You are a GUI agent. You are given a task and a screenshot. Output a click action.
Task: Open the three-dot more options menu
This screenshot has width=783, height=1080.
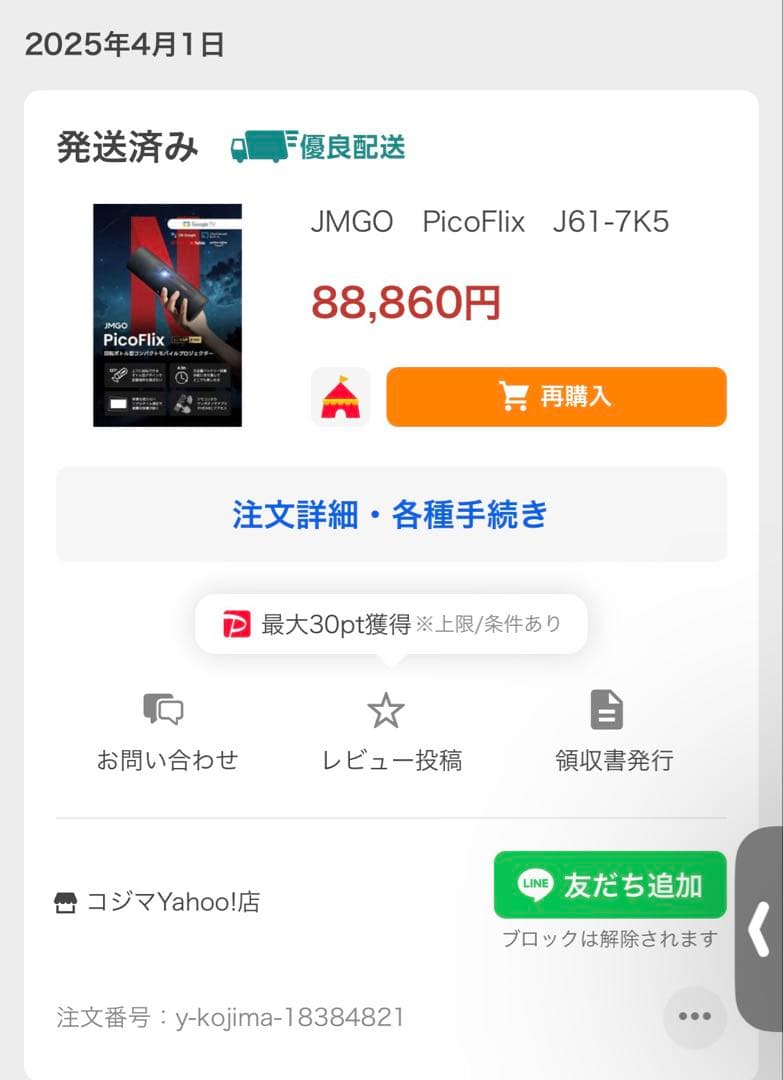pos(693,1016)
